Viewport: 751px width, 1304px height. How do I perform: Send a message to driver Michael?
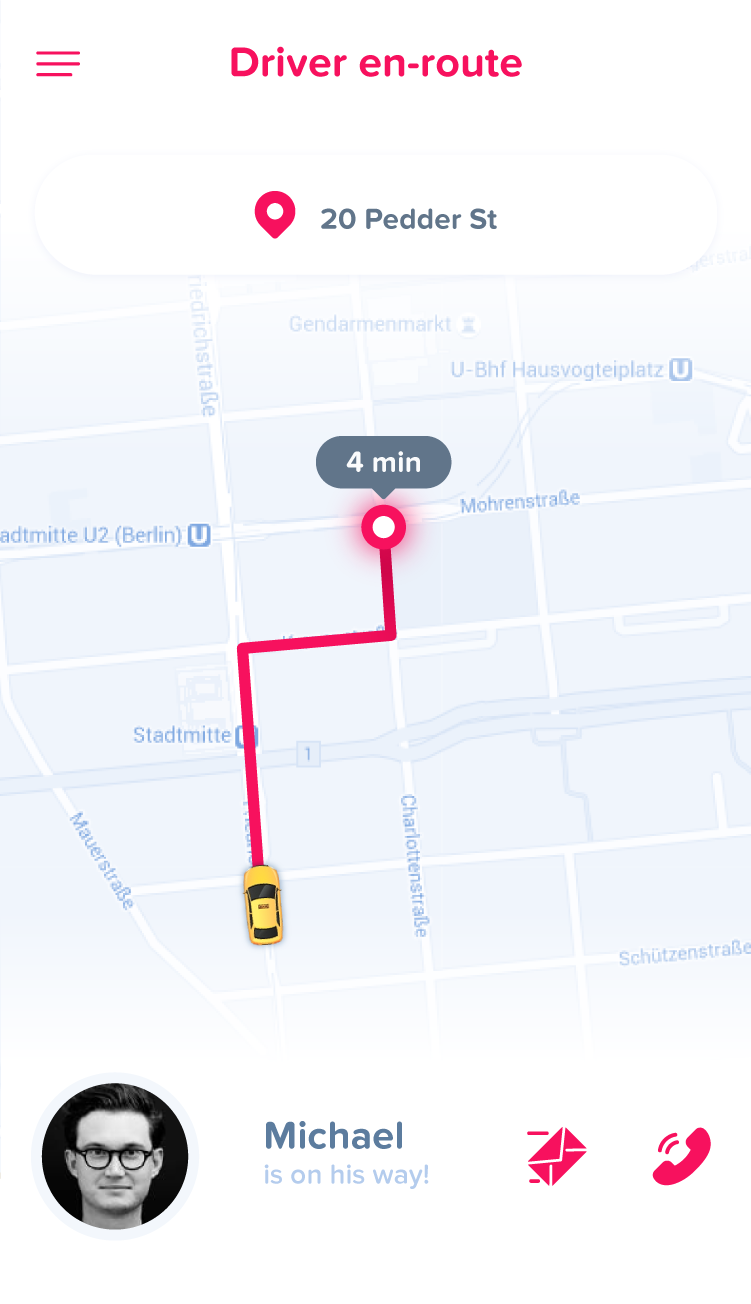click(x=557, y=1157)
